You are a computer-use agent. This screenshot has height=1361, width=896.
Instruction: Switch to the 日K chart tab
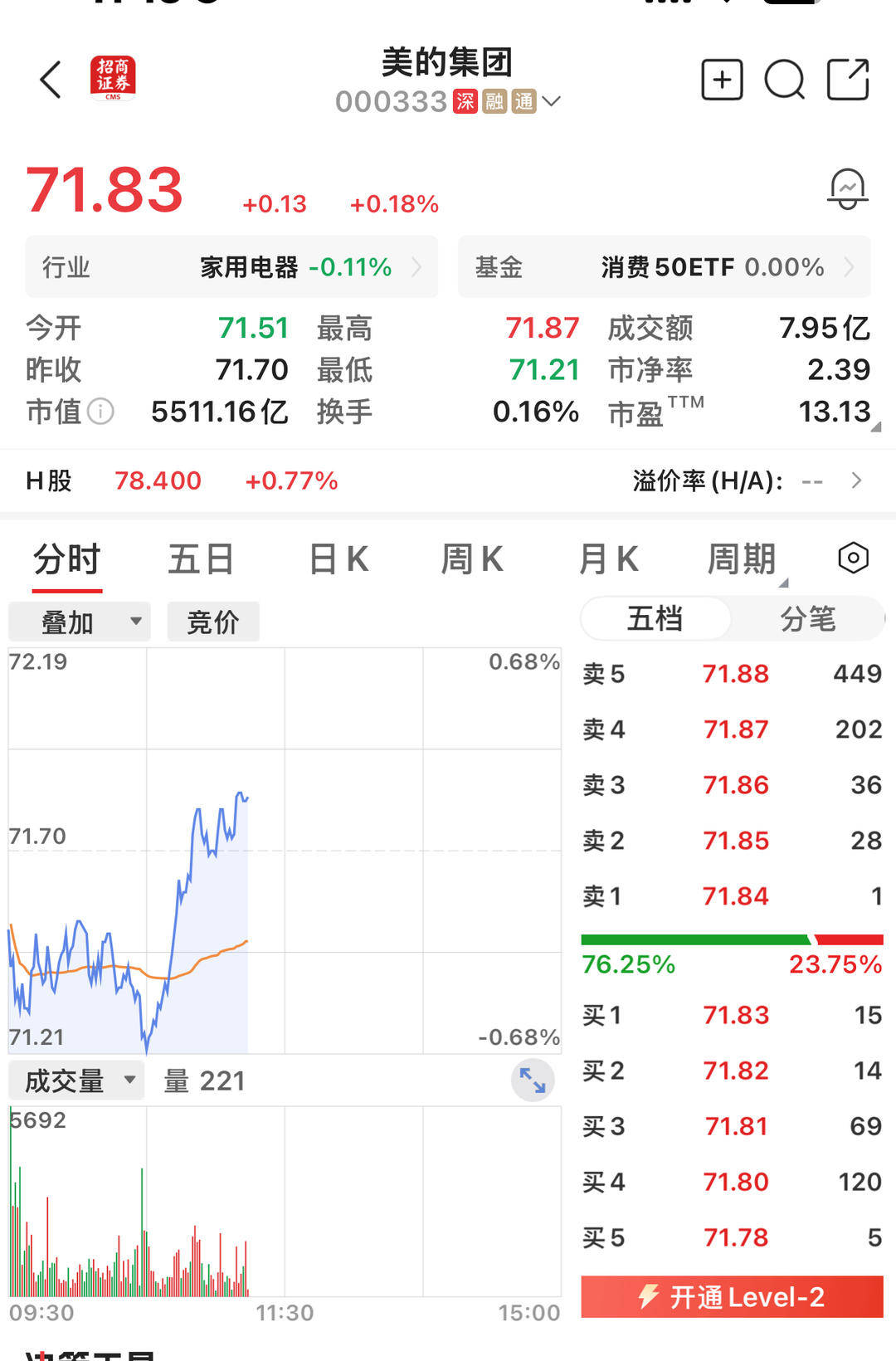pos(338,559)
